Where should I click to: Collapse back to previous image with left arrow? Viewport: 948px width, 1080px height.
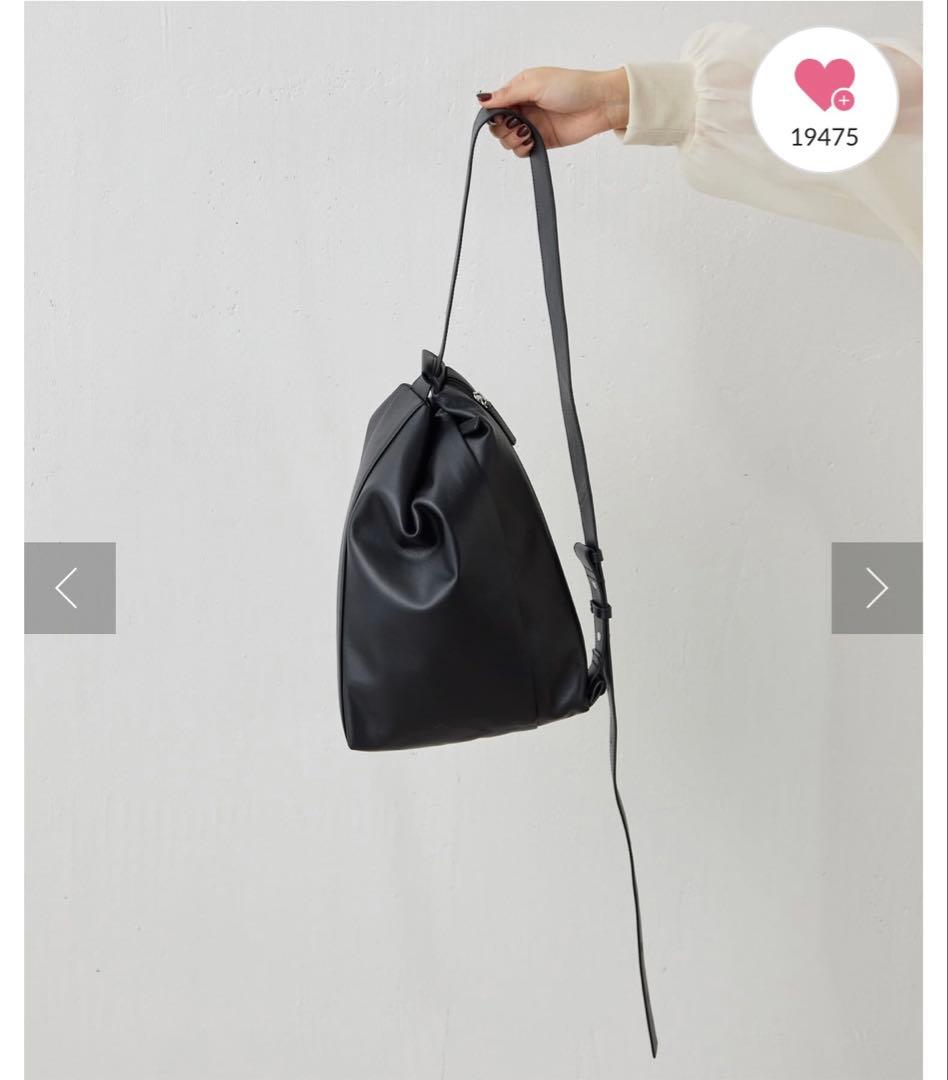(x=65, y=589)
